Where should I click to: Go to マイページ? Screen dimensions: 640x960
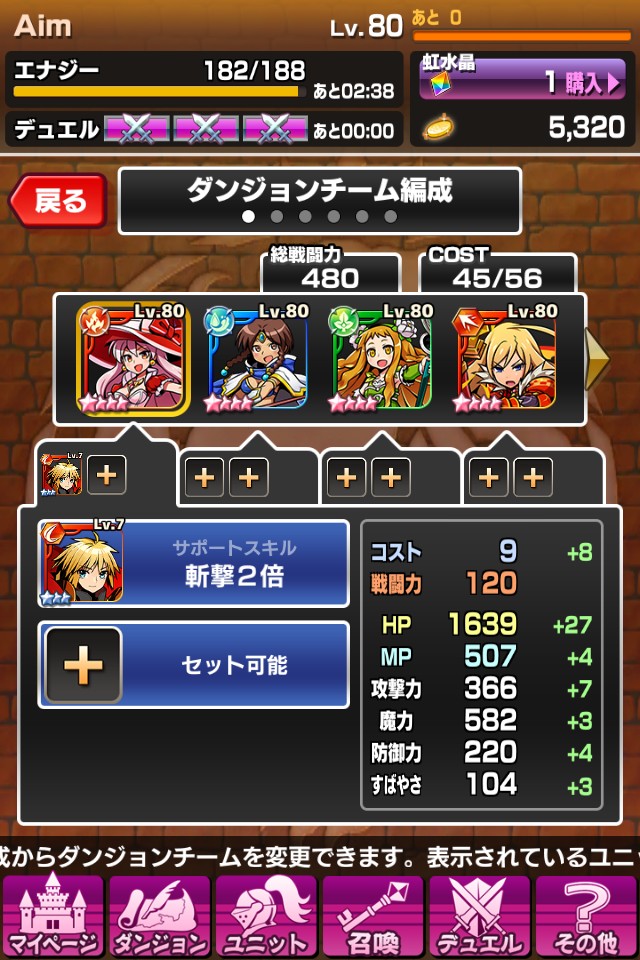point(53,915)
